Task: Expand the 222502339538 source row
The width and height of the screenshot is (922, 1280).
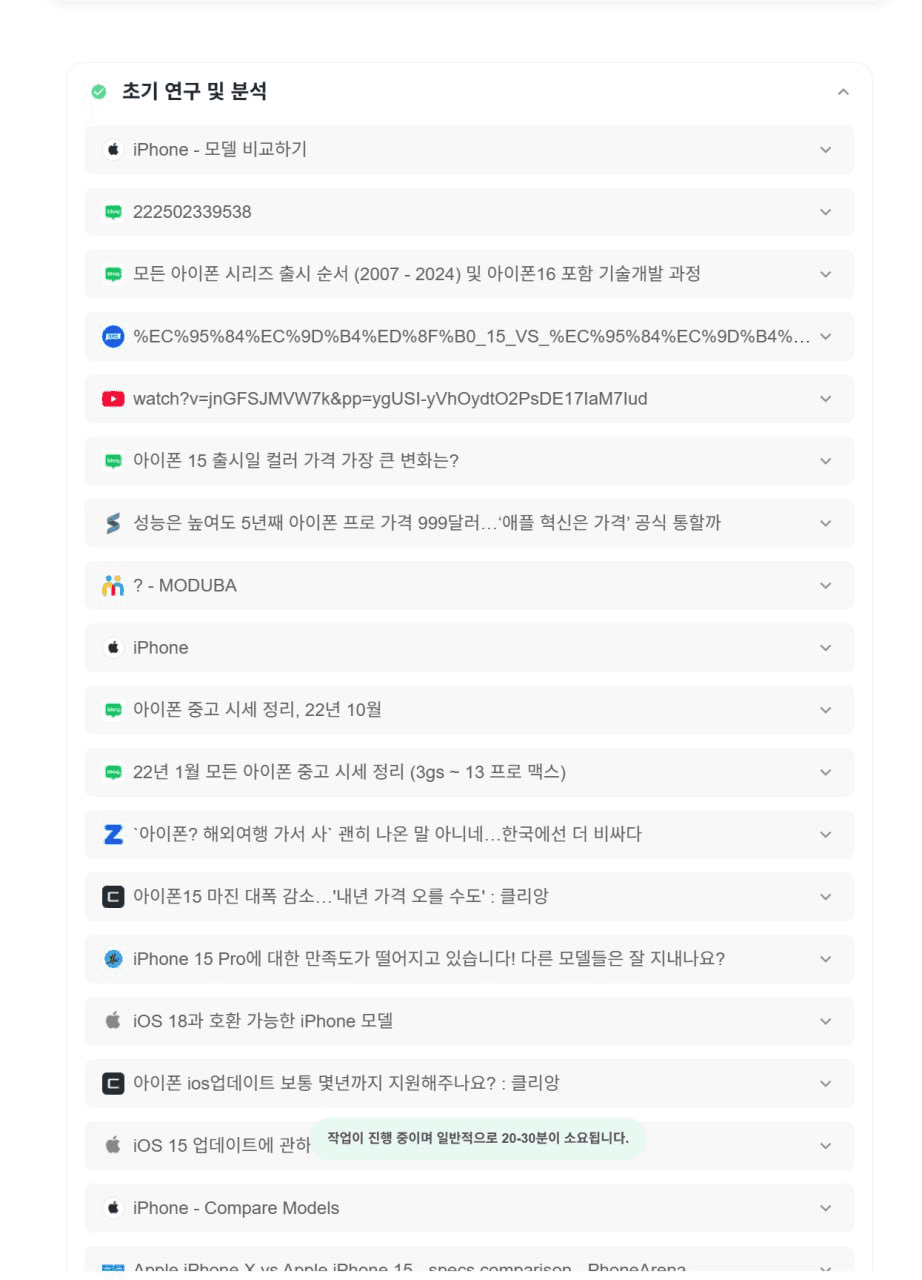Action: 825,212
